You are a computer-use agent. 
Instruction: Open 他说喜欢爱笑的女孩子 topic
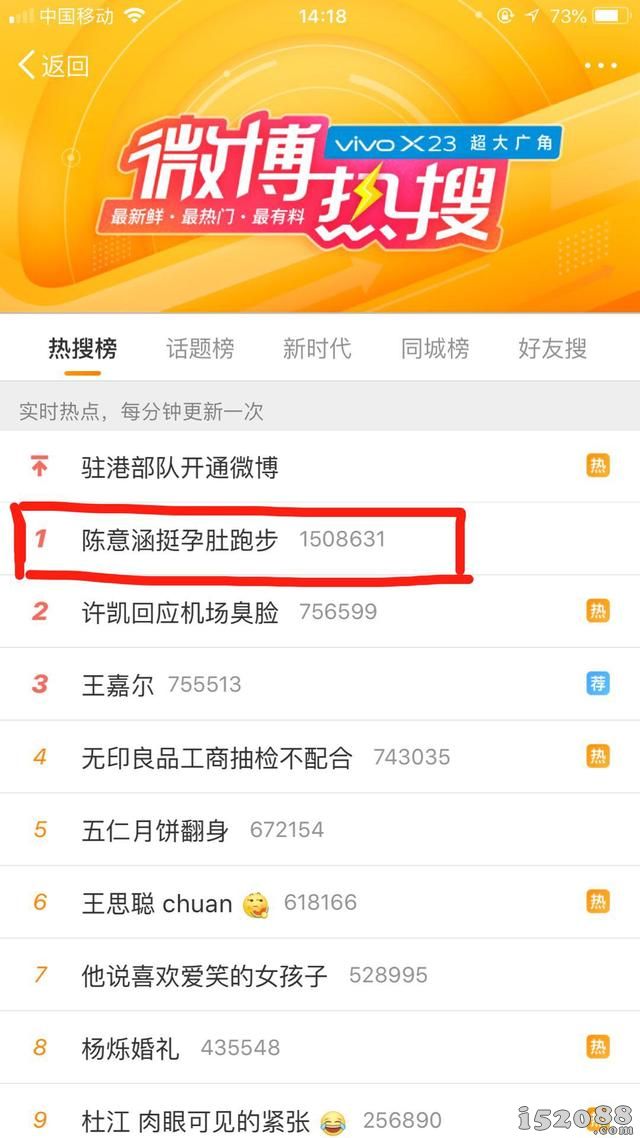click(x=205, y=975)
